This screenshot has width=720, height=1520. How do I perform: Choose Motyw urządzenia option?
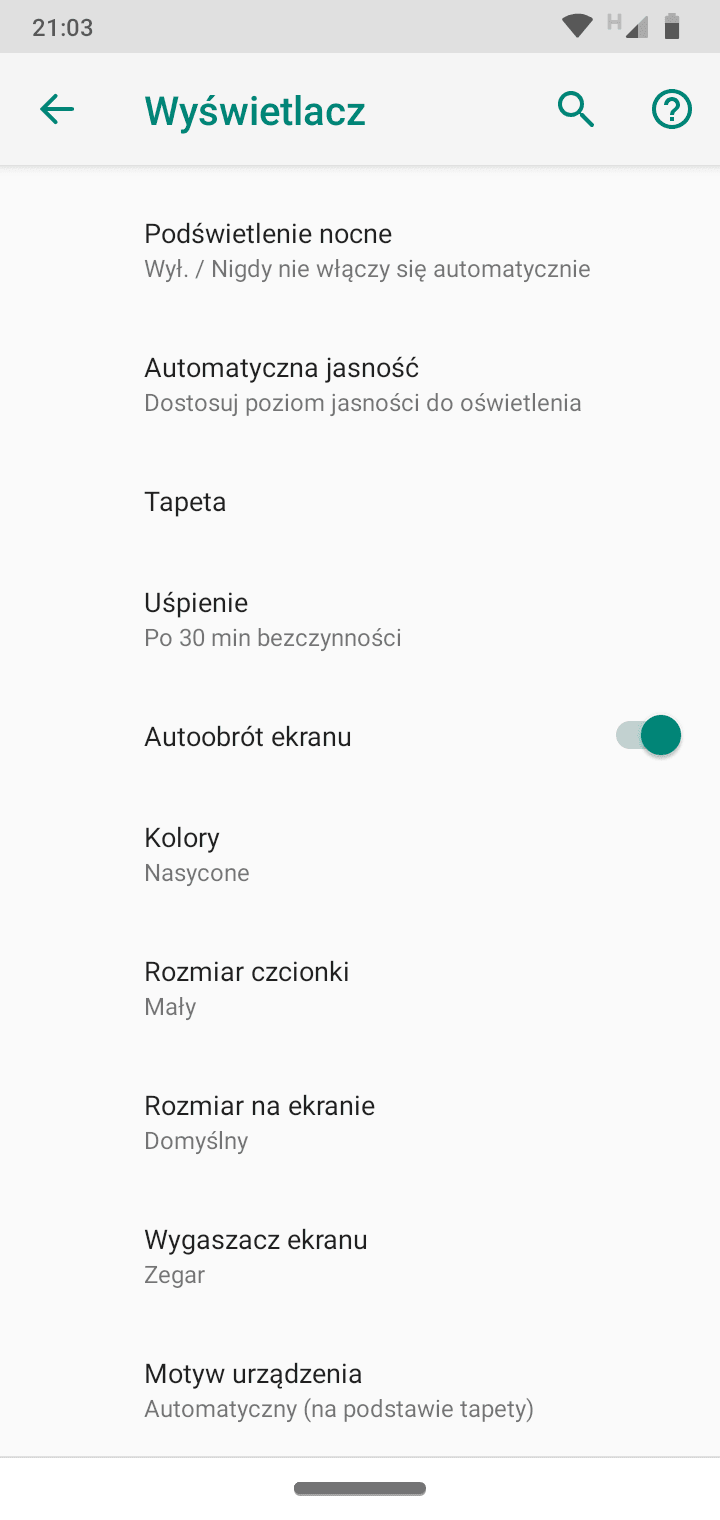tap(360, 1390)
